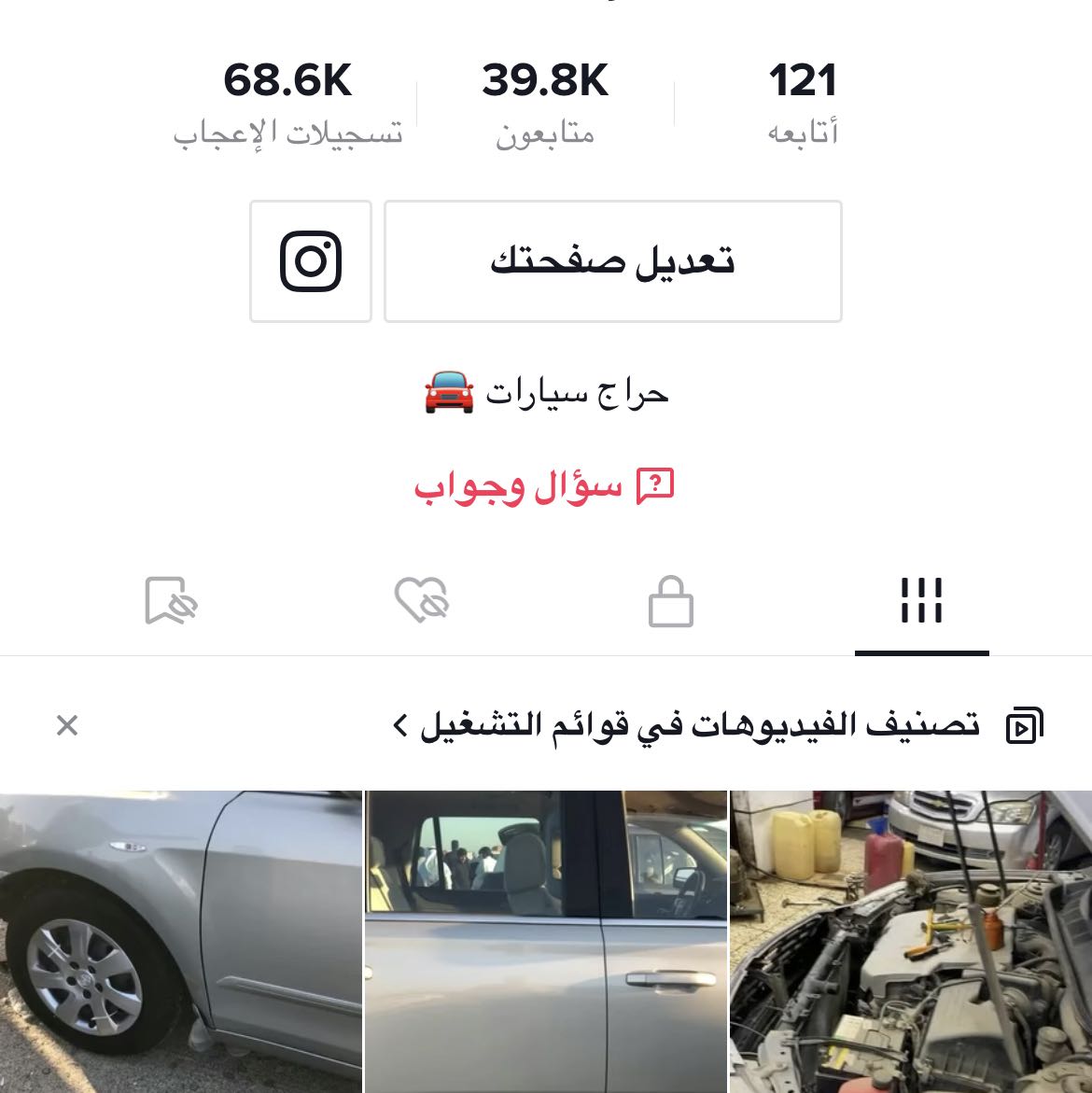View the 39.8K followers list

point(545,103)
